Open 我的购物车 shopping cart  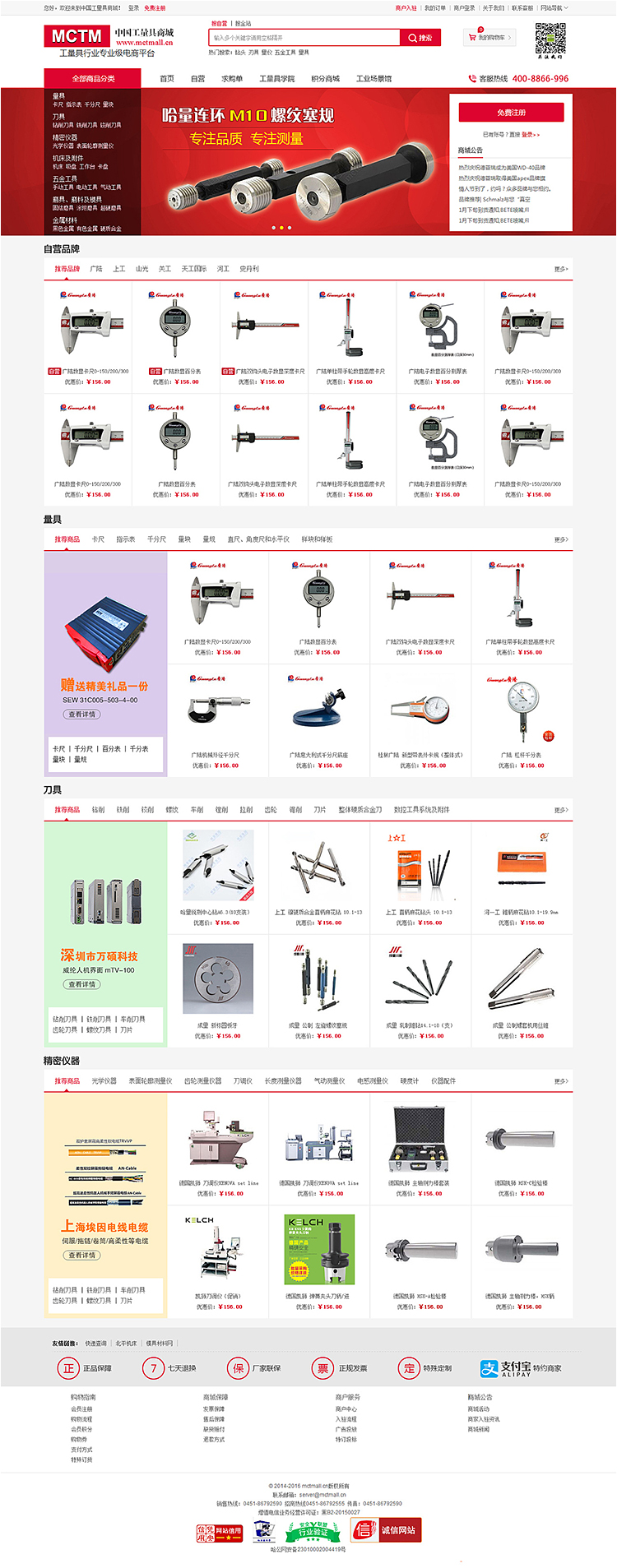pyautogui.click(x=489, y=37)
